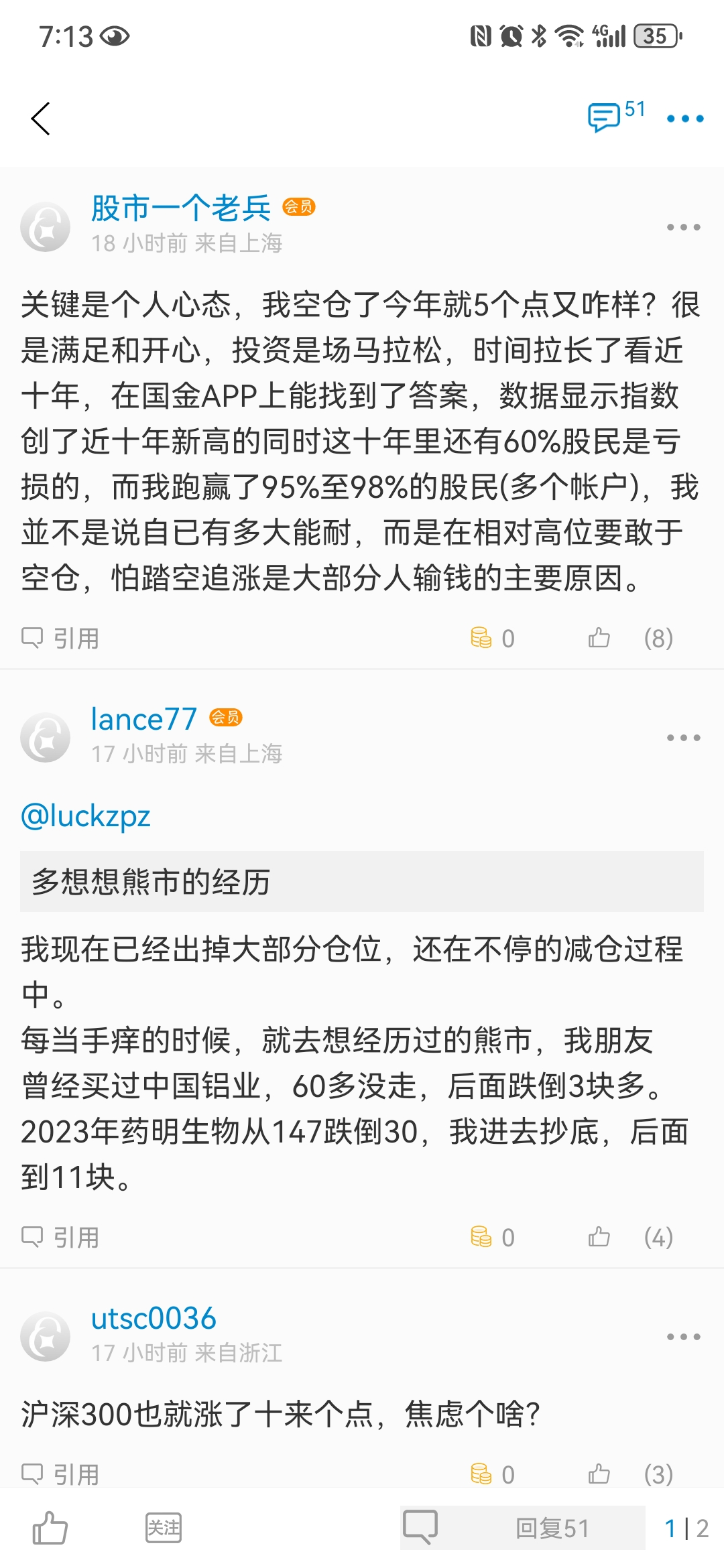Quote 股市一个老兵's comment
The image size is (724, 1568).
pyautogui.click(x=60, y=638)
